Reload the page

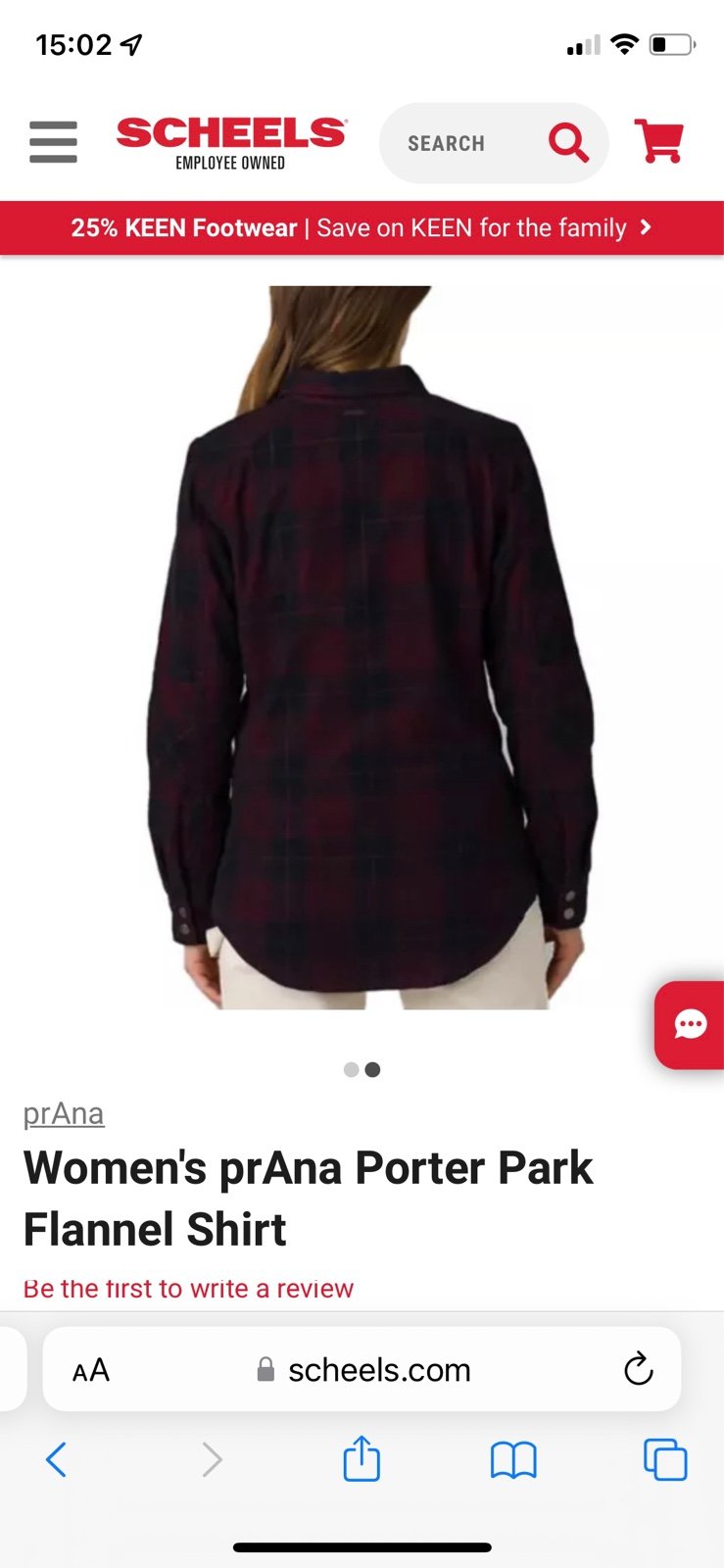639,1369
